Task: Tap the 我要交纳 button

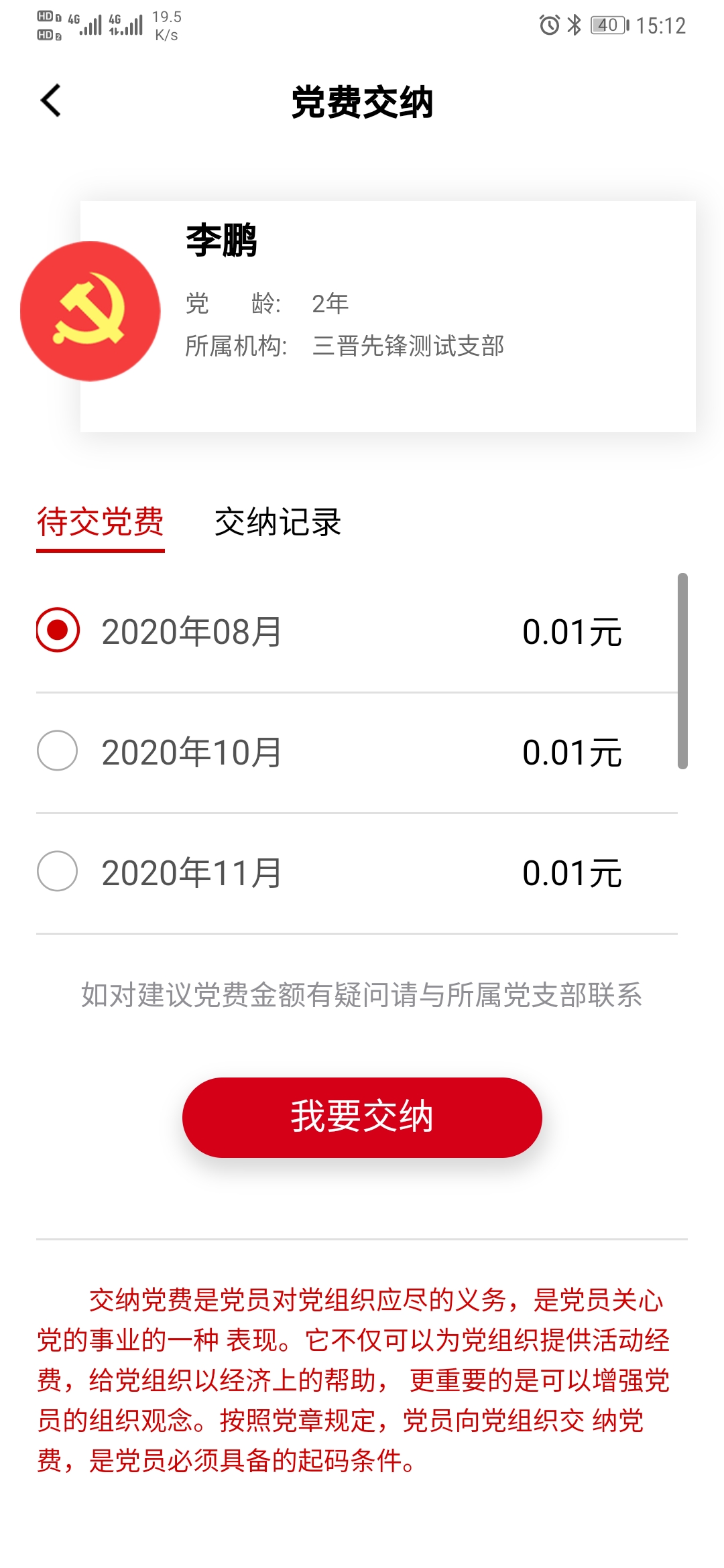Action: coord(362,1117)
